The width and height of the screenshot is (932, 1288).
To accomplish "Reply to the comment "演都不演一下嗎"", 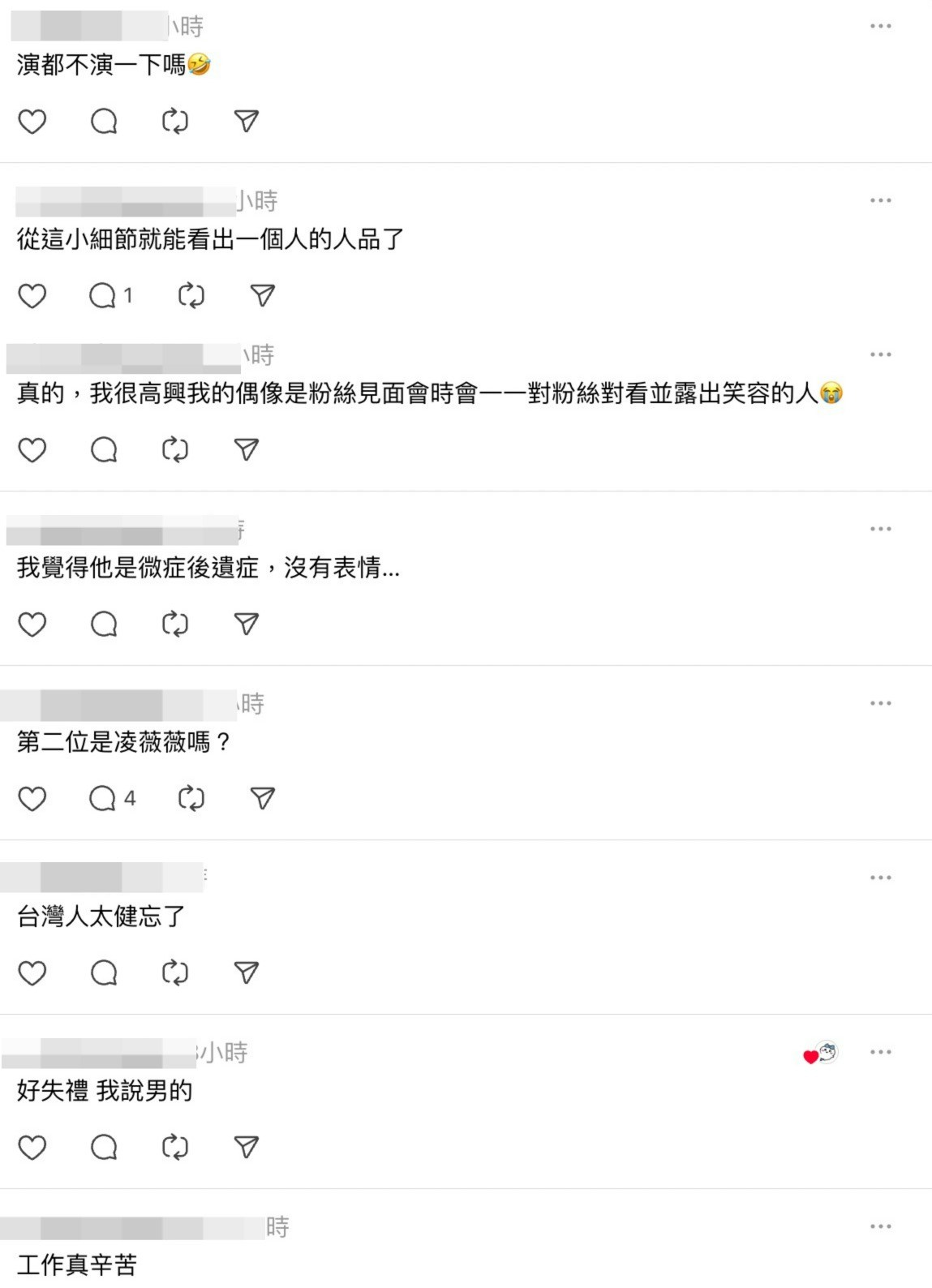I will [104, 122].
